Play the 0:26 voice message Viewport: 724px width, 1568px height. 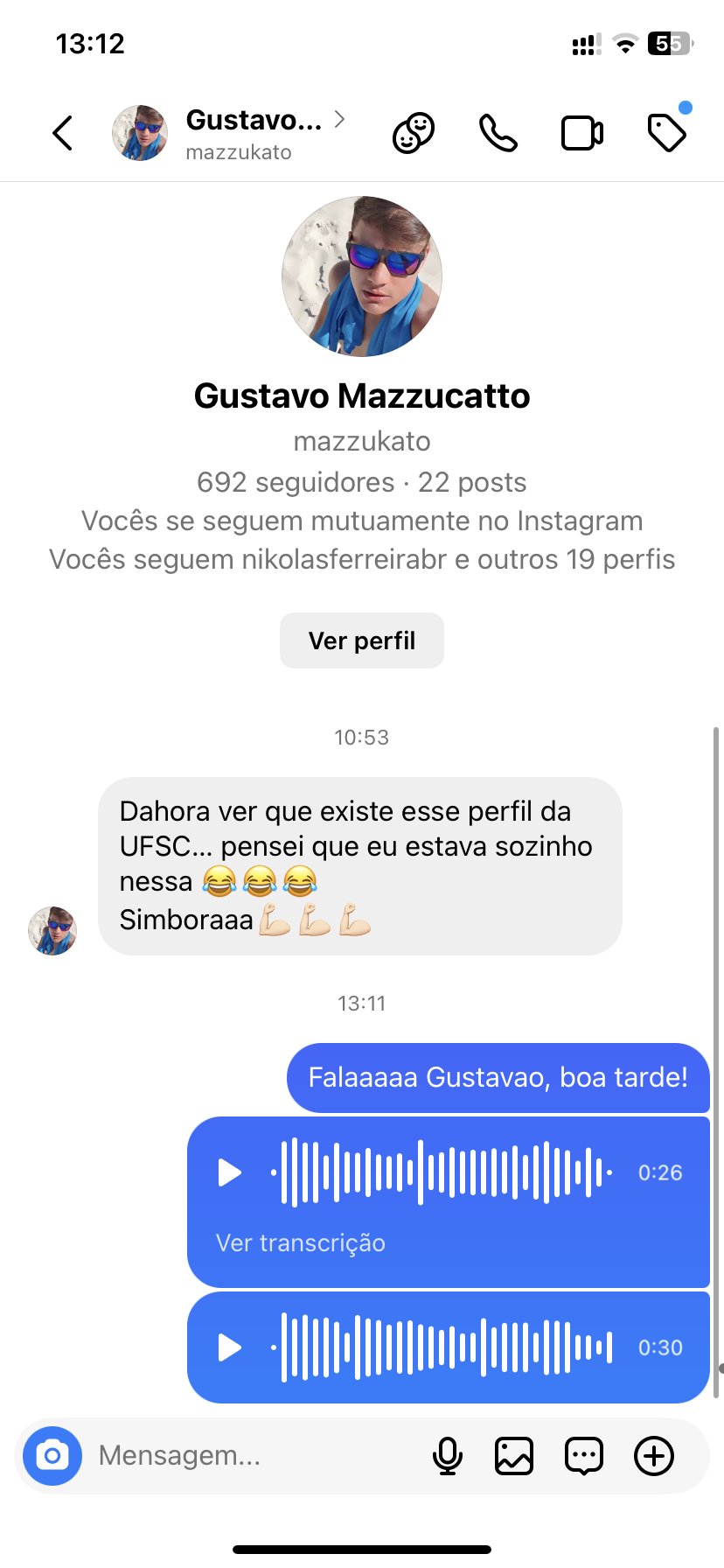pos(230,1172)
